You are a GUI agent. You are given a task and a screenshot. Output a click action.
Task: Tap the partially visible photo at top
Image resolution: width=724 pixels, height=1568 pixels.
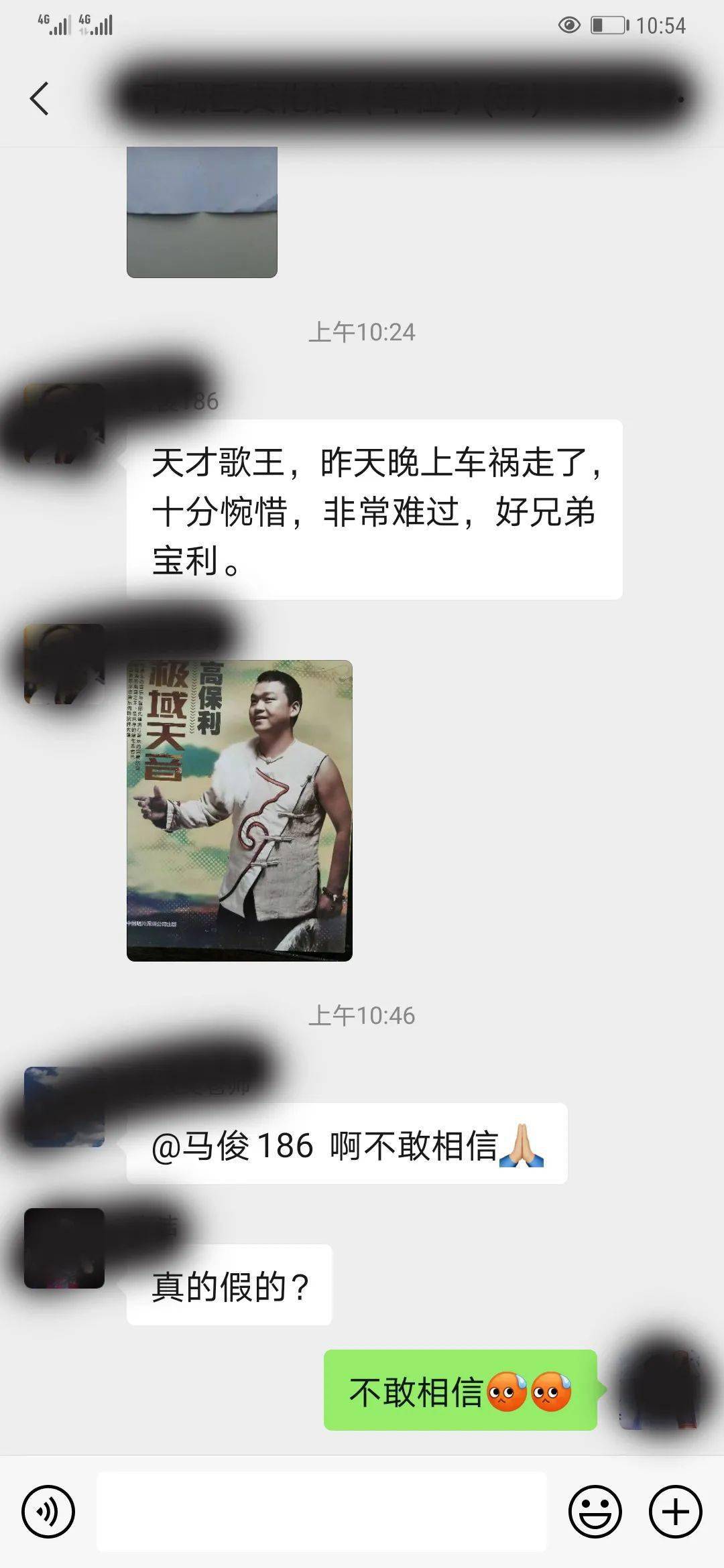[x=201, y=214]
